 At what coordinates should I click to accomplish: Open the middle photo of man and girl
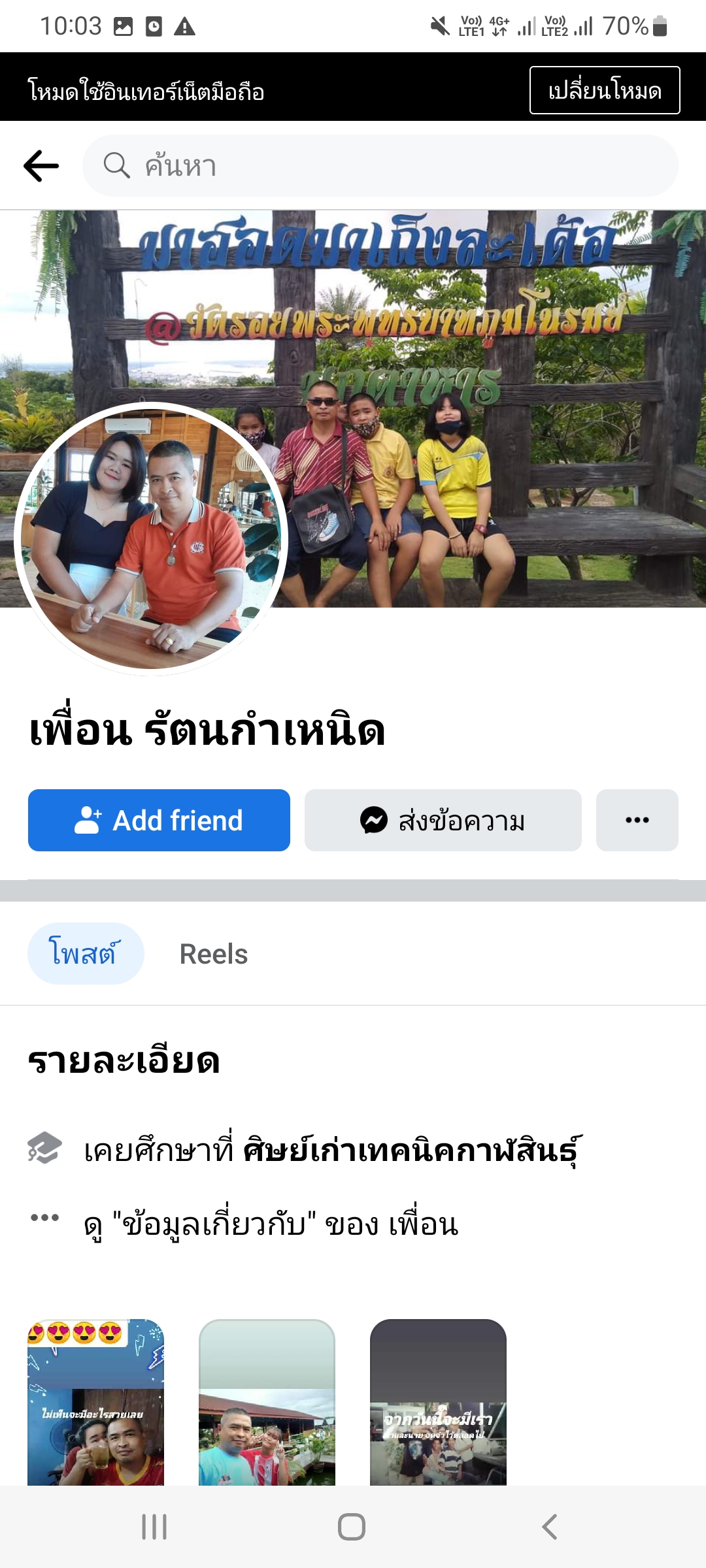[267, 1401]
